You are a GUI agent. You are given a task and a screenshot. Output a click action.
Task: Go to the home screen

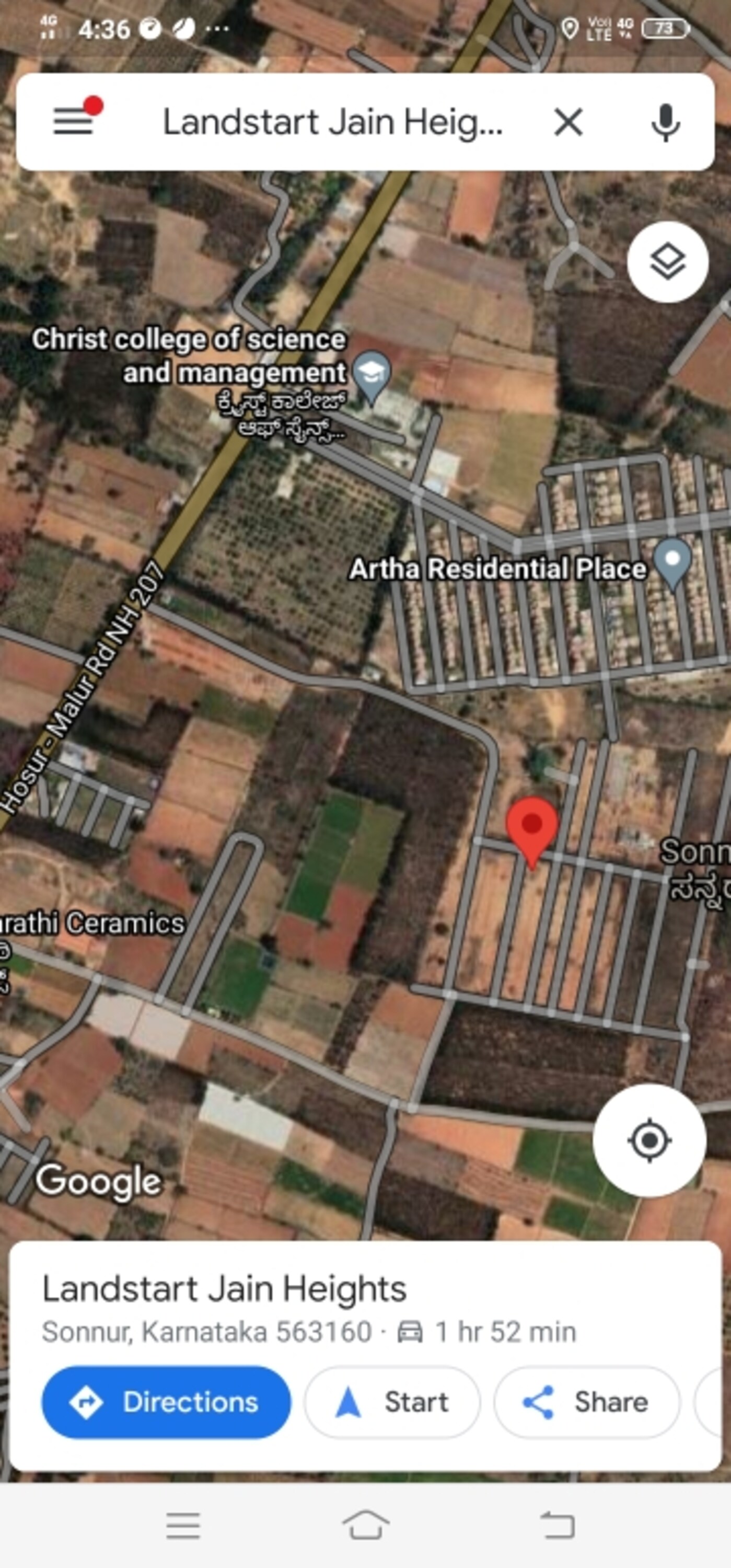tap(365, 1525)
